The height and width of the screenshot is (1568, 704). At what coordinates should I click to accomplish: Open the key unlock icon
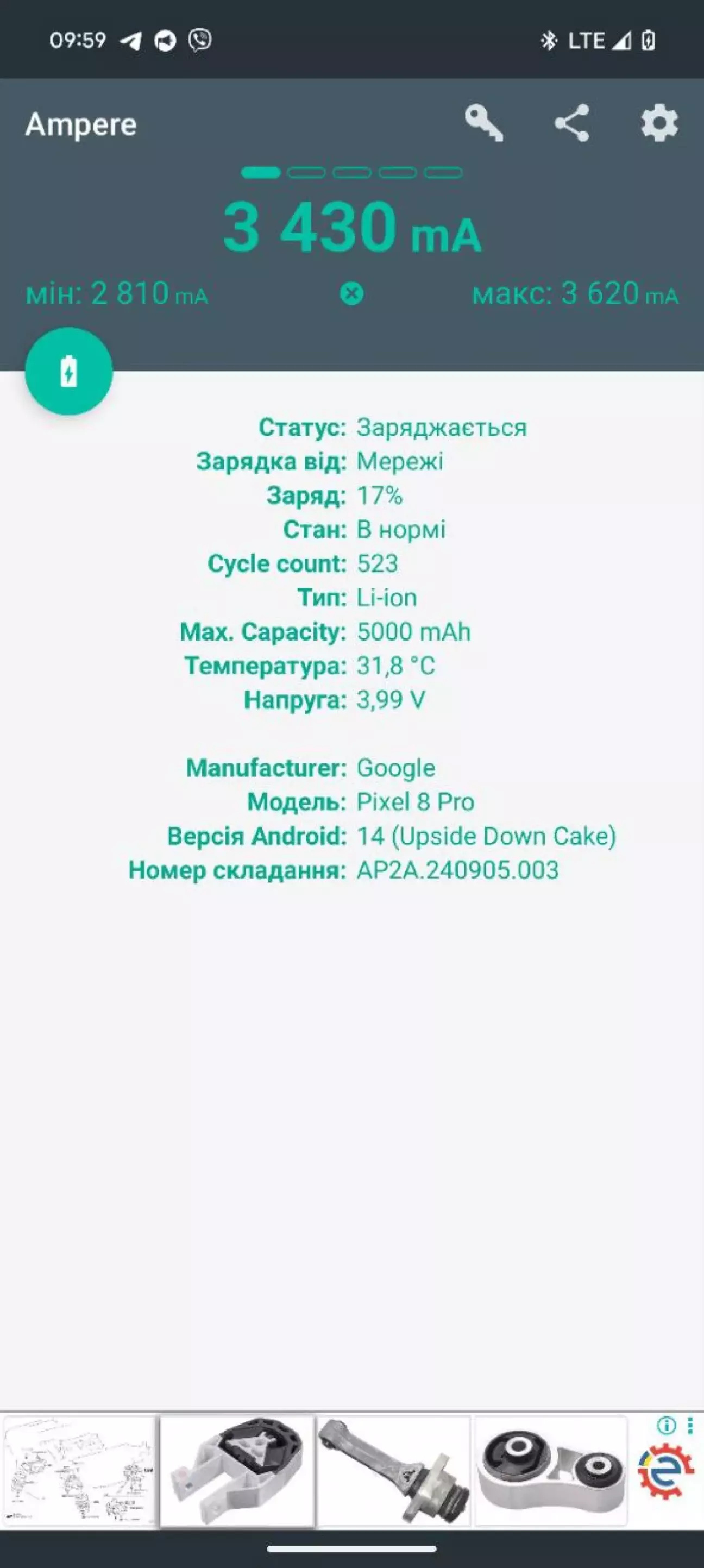pyautogui.click(x=484, y=123)
